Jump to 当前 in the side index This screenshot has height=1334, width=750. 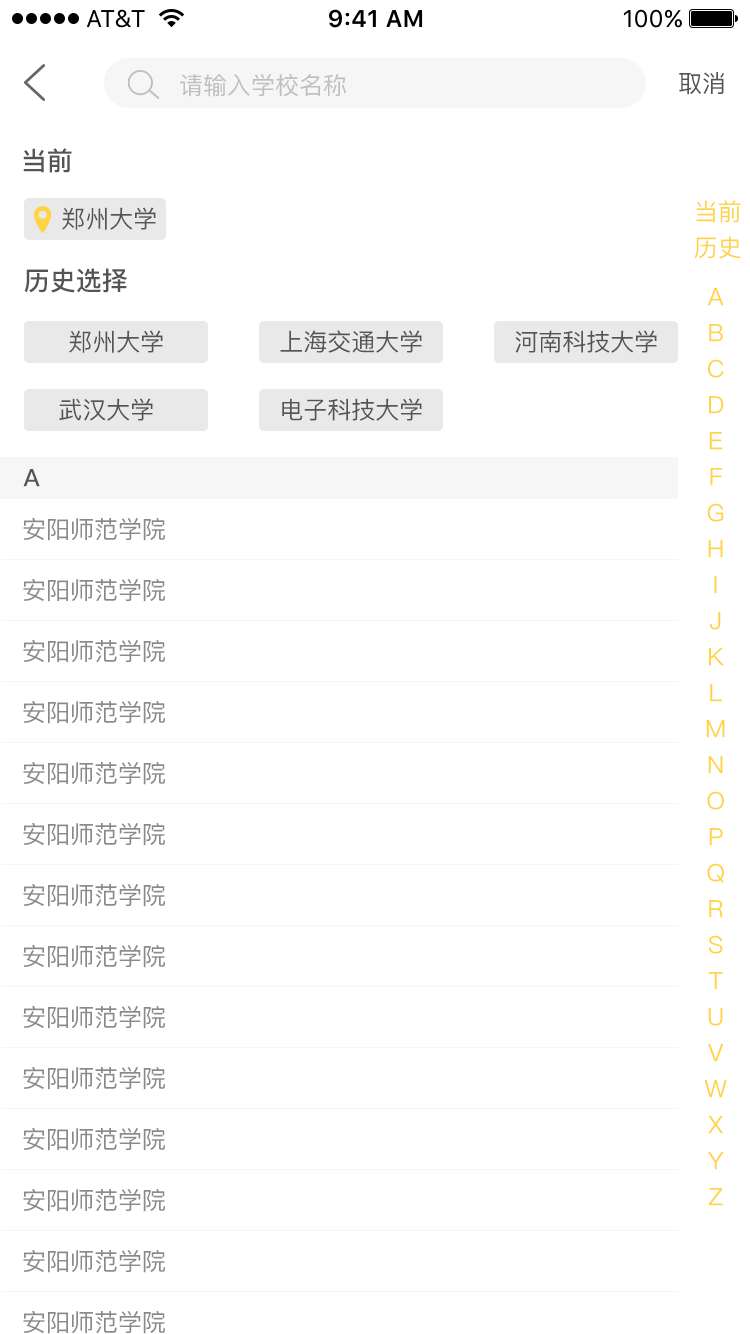click(717, 212)
